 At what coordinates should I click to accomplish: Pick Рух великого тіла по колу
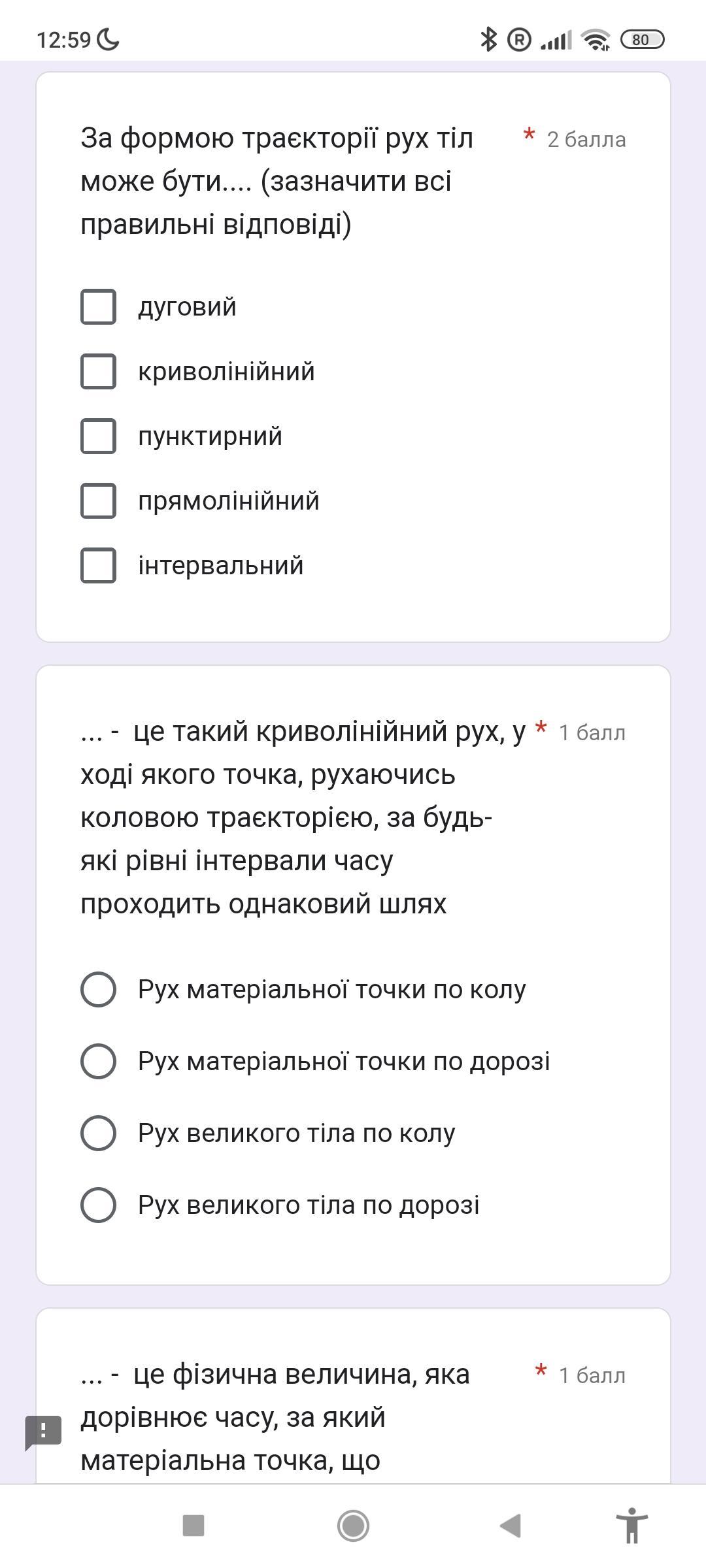pos(98,1133)
